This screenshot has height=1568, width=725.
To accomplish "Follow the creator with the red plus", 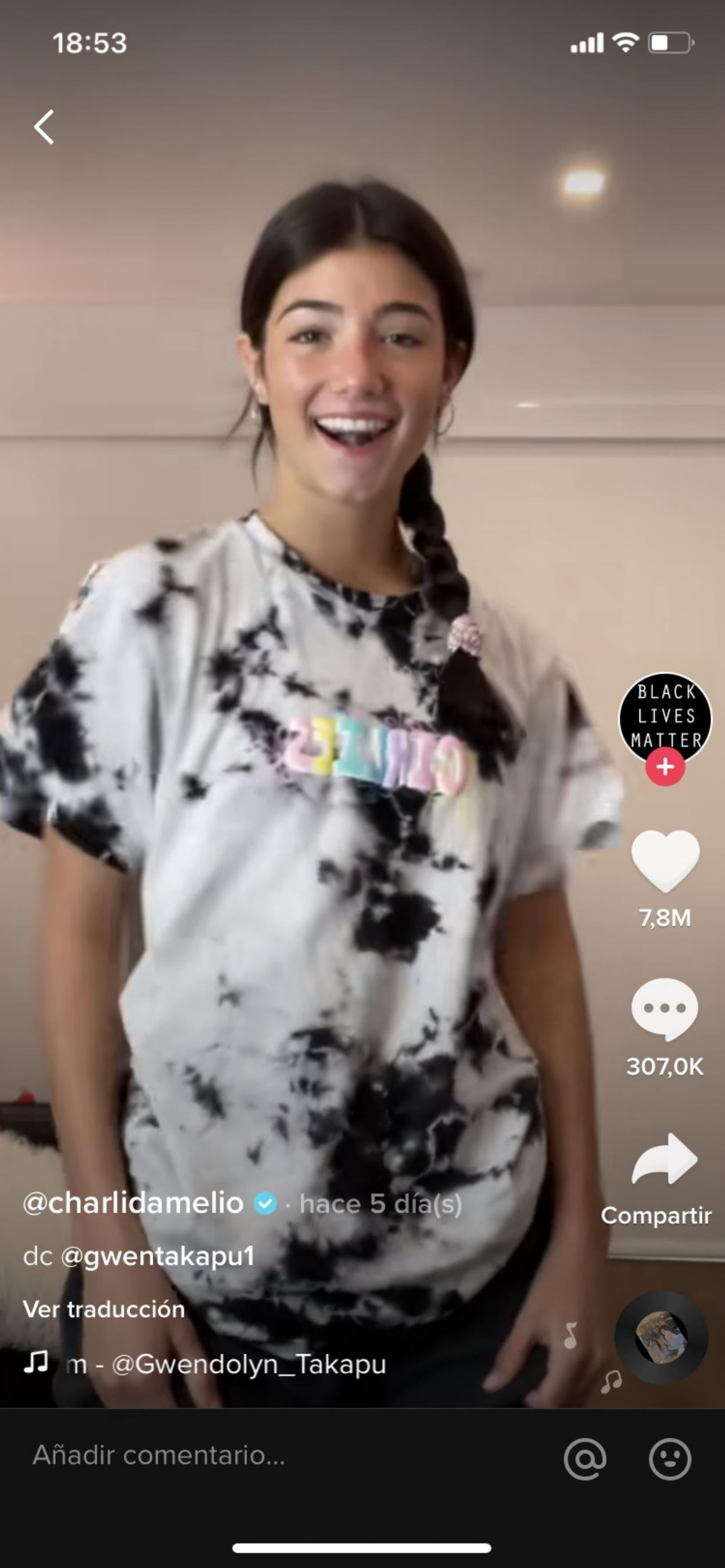I will 665,767.
